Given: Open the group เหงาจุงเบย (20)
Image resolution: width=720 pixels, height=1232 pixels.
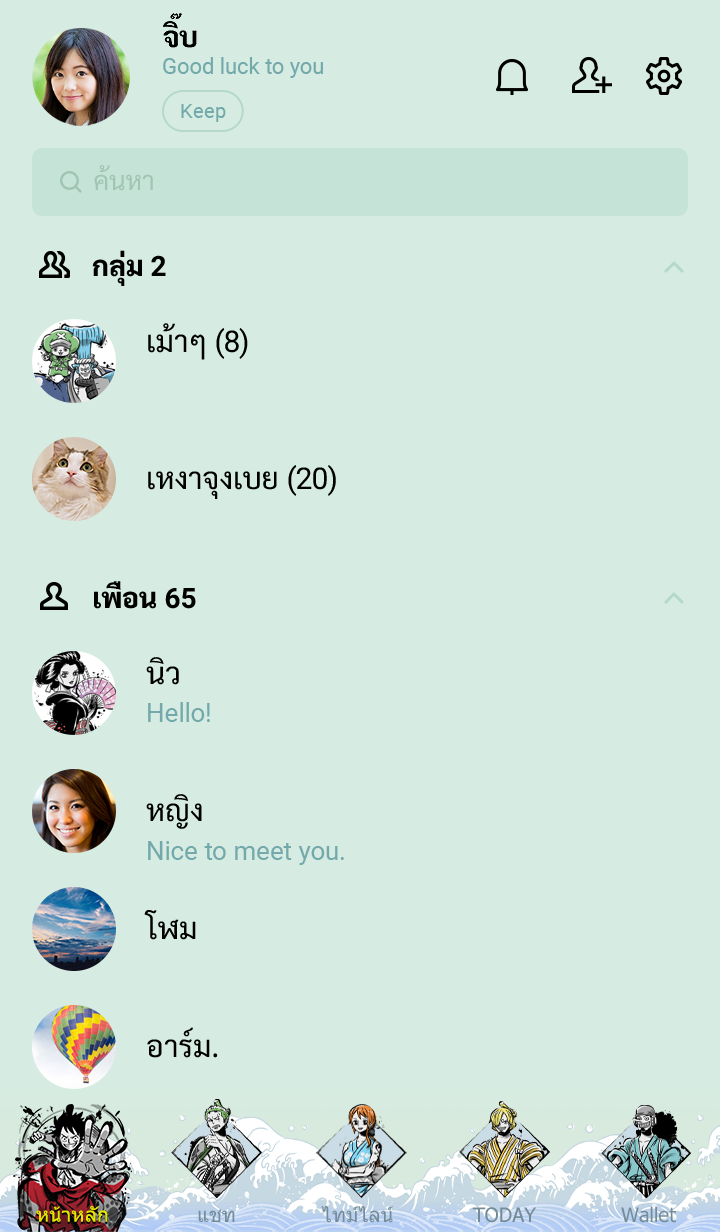Looking at the screenshot, I should 242,479.
